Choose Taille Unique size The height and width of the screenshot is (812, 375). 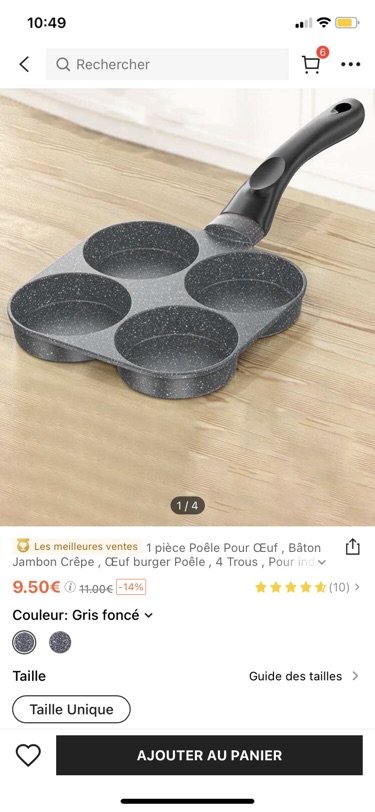pos(71,709)
